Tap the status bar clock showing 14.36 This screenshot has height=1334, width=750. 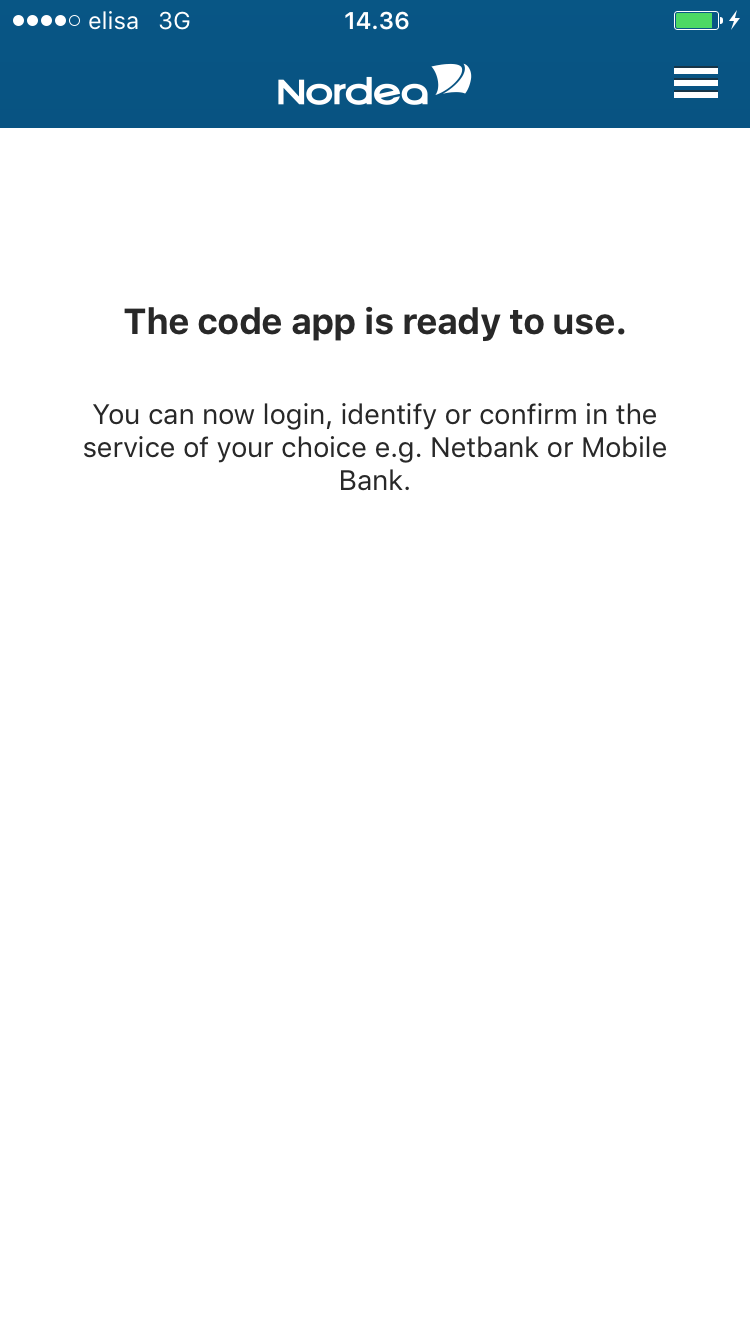point(377,20)
